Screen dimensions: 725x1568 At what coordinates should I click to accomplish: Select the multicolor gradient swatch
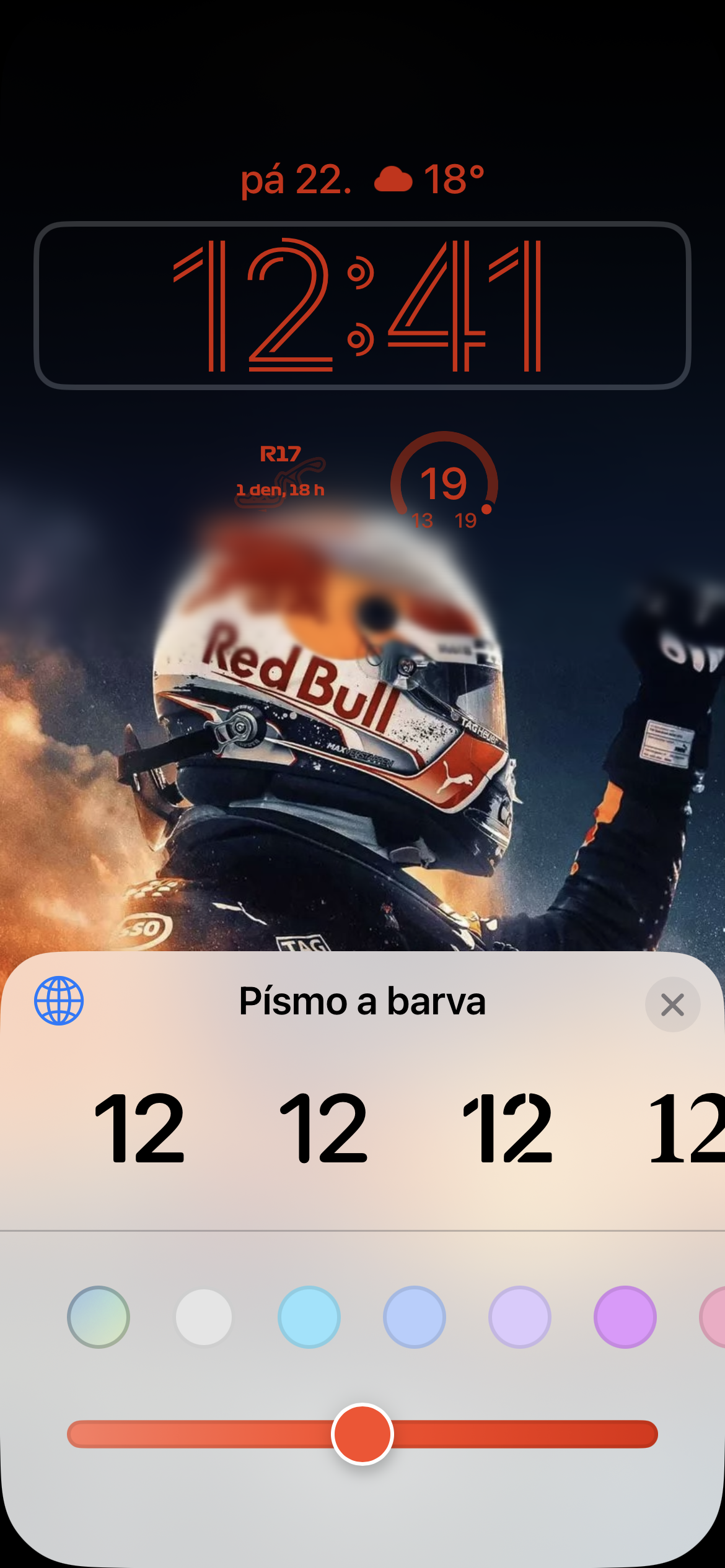tap(99, 1317)
